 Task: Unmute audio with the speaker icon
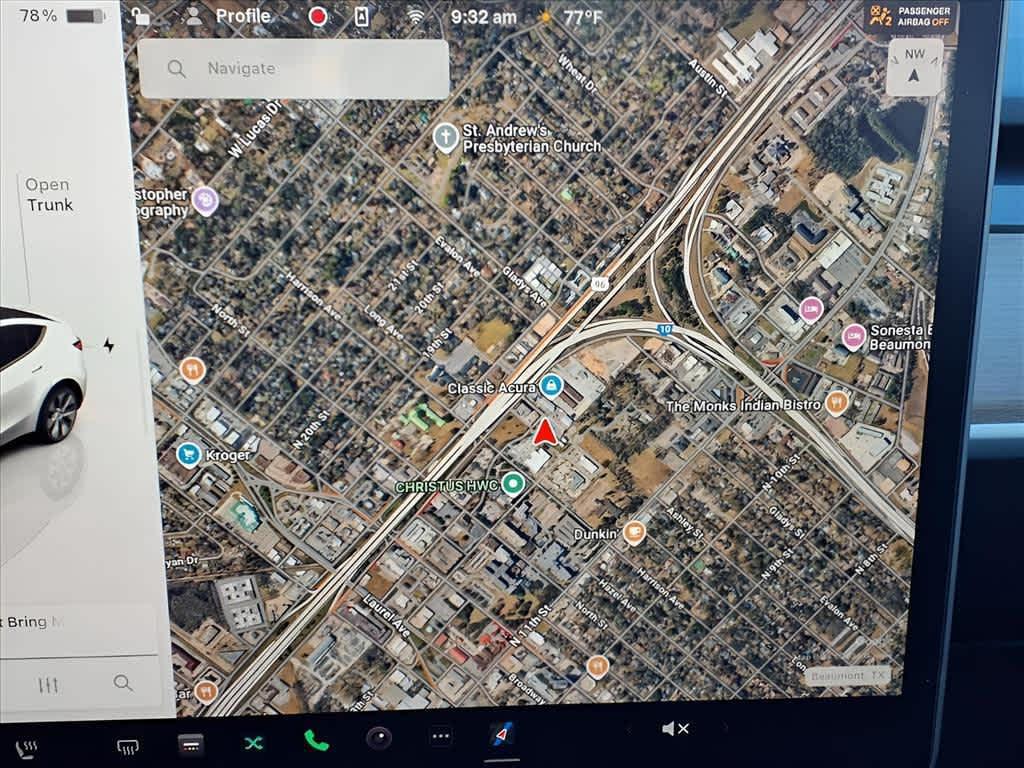tap(675, 729)
